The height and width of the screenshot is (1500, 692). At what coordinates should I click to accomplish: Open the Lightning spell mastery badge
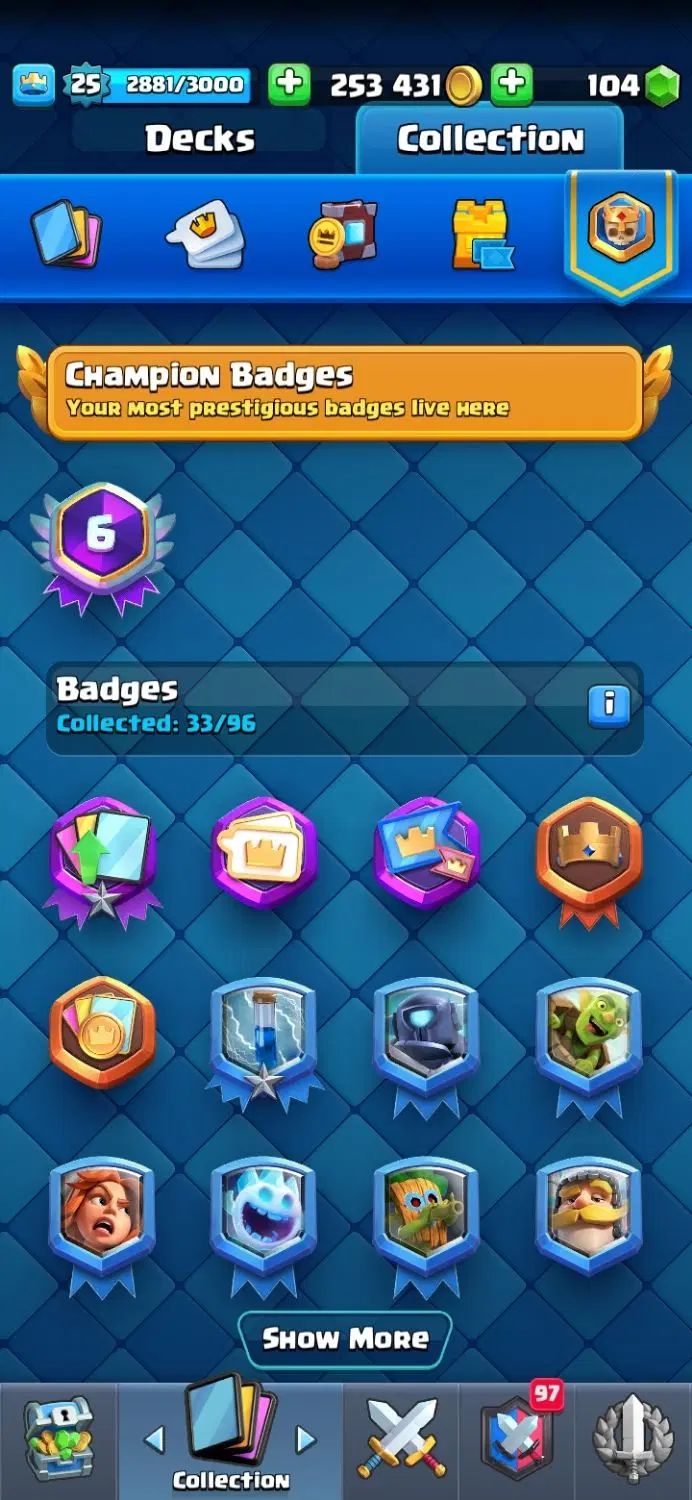click(x=264, y=1040)
